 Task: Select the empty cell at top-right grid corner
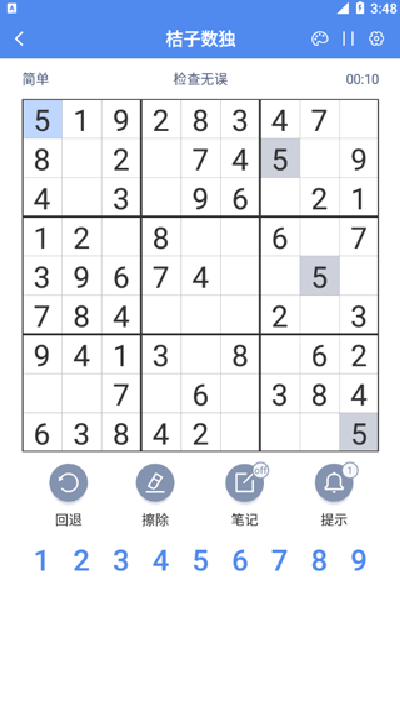pos(359,119)
